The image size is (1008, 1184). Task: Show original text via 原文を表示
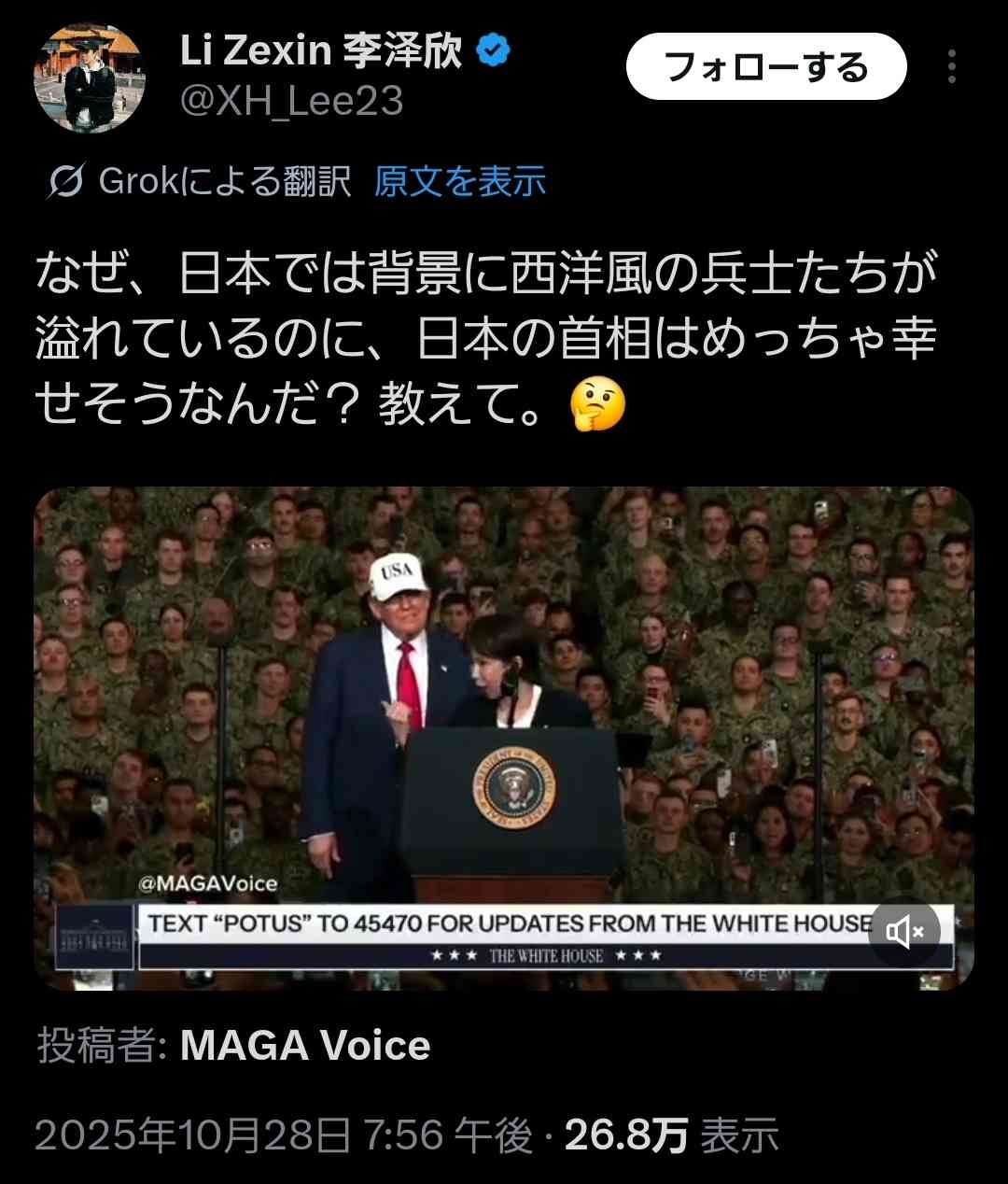pos(459,181)
